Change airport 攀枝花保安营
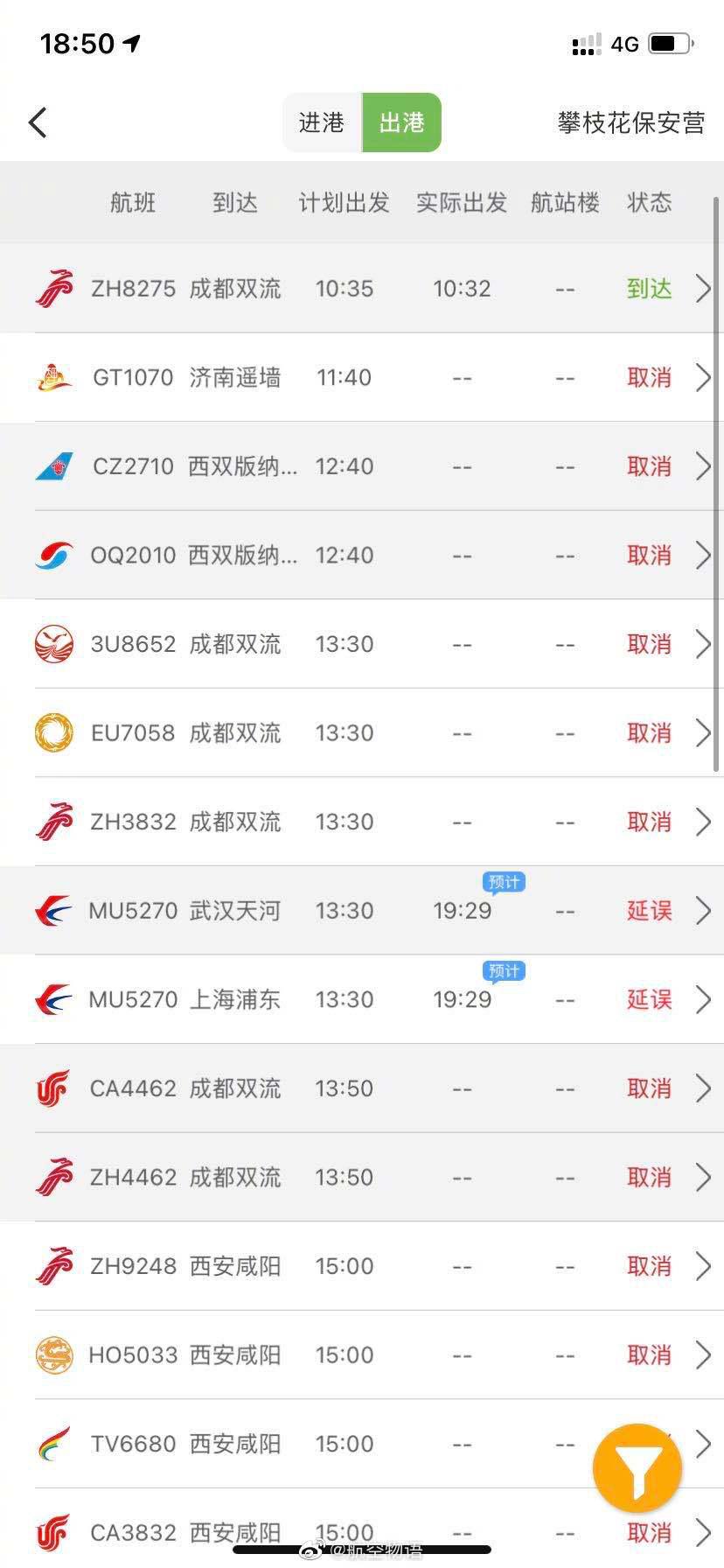Screen dimensions: 724x1568 [x=631, y=122]
